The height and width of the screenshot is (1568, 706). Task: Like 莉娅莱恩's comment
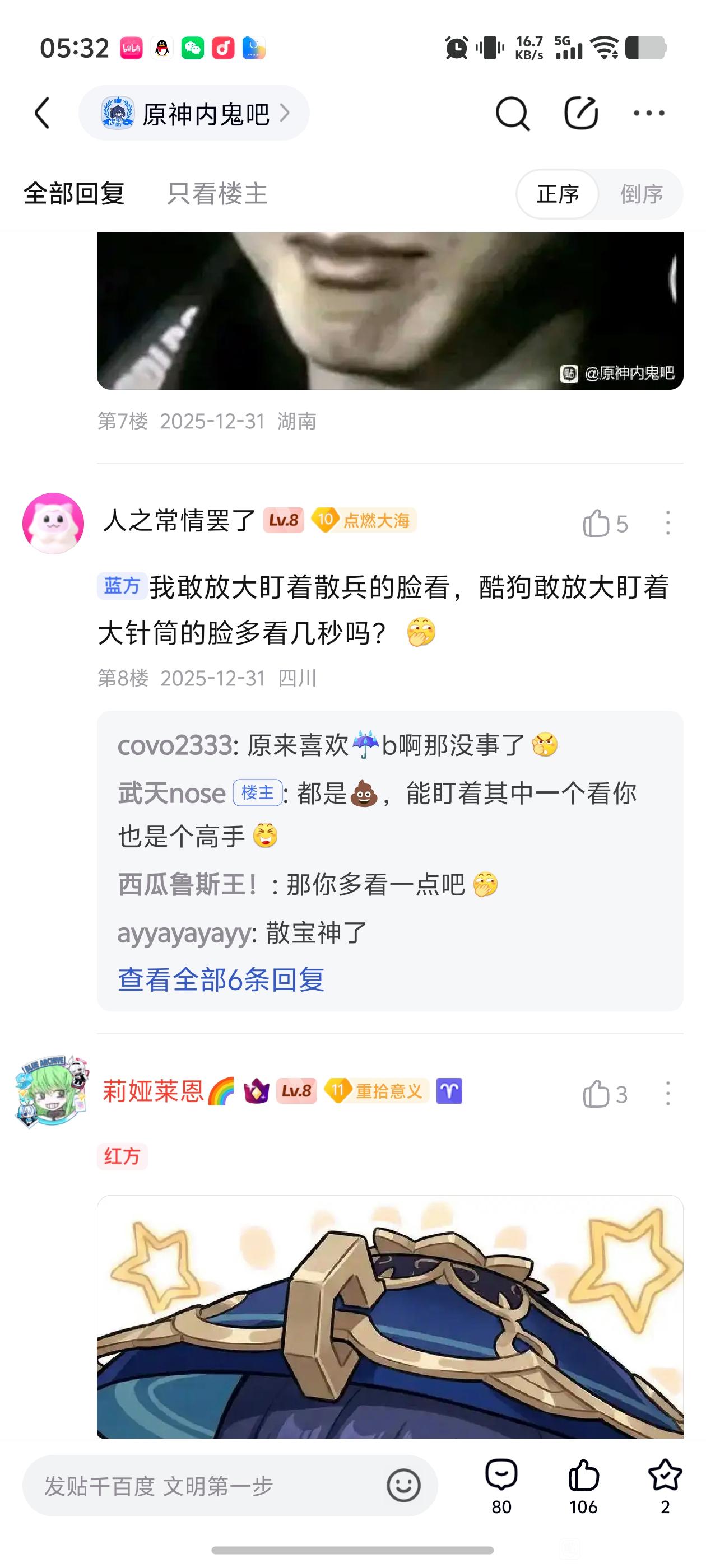point(597,1094)
